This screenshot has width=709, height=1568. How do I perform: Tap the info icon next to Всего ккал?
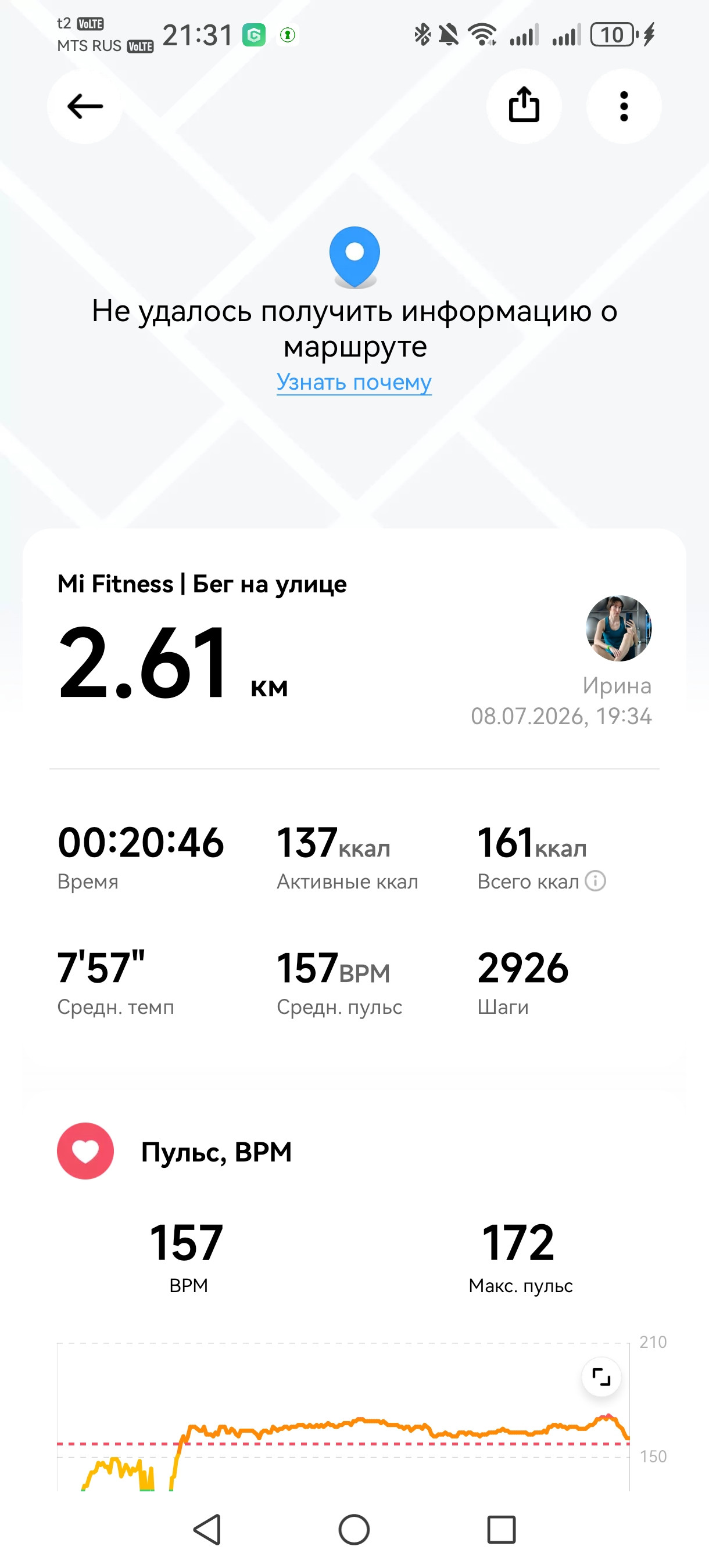(x=595, y=881)
